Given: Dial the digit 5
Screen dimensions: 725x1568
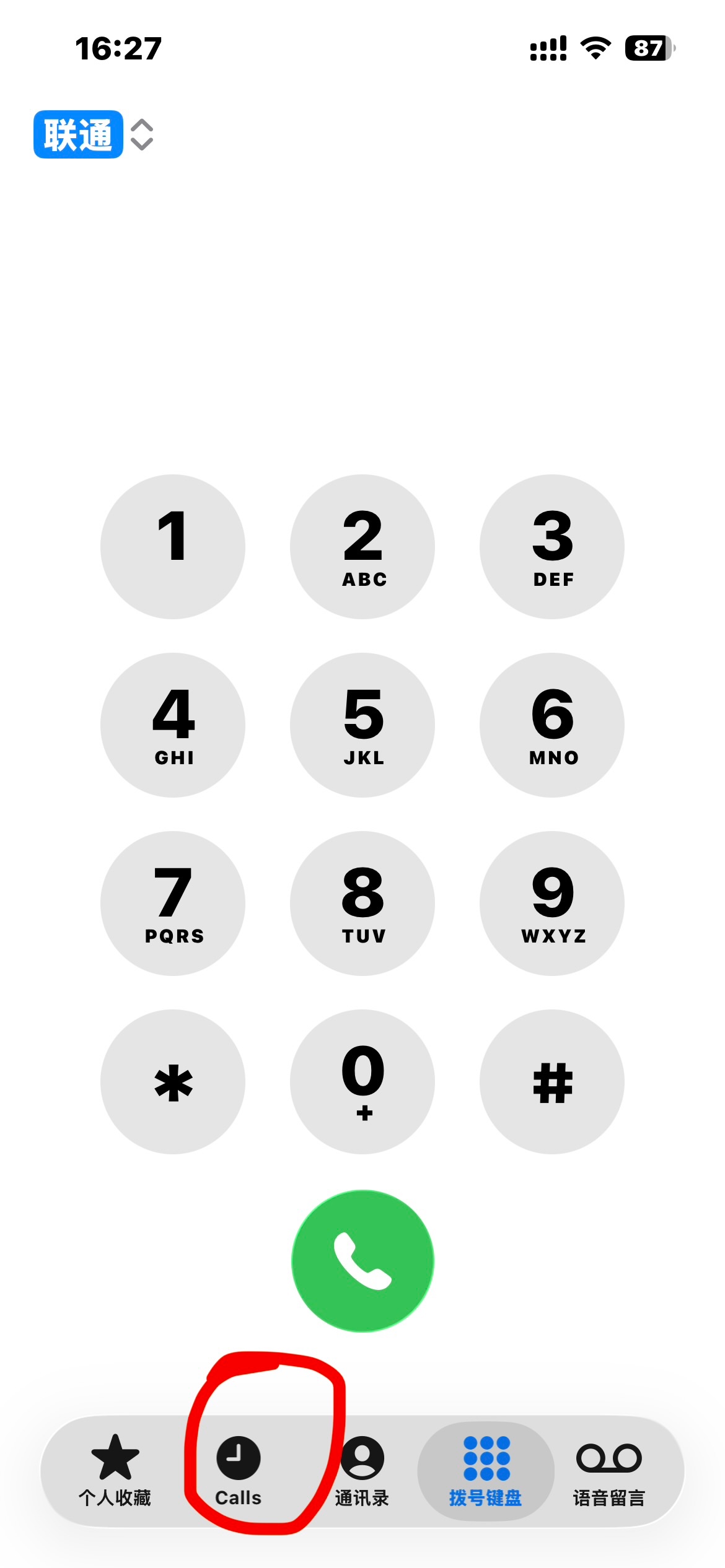Looking at the screenshot, I should 362,725.
